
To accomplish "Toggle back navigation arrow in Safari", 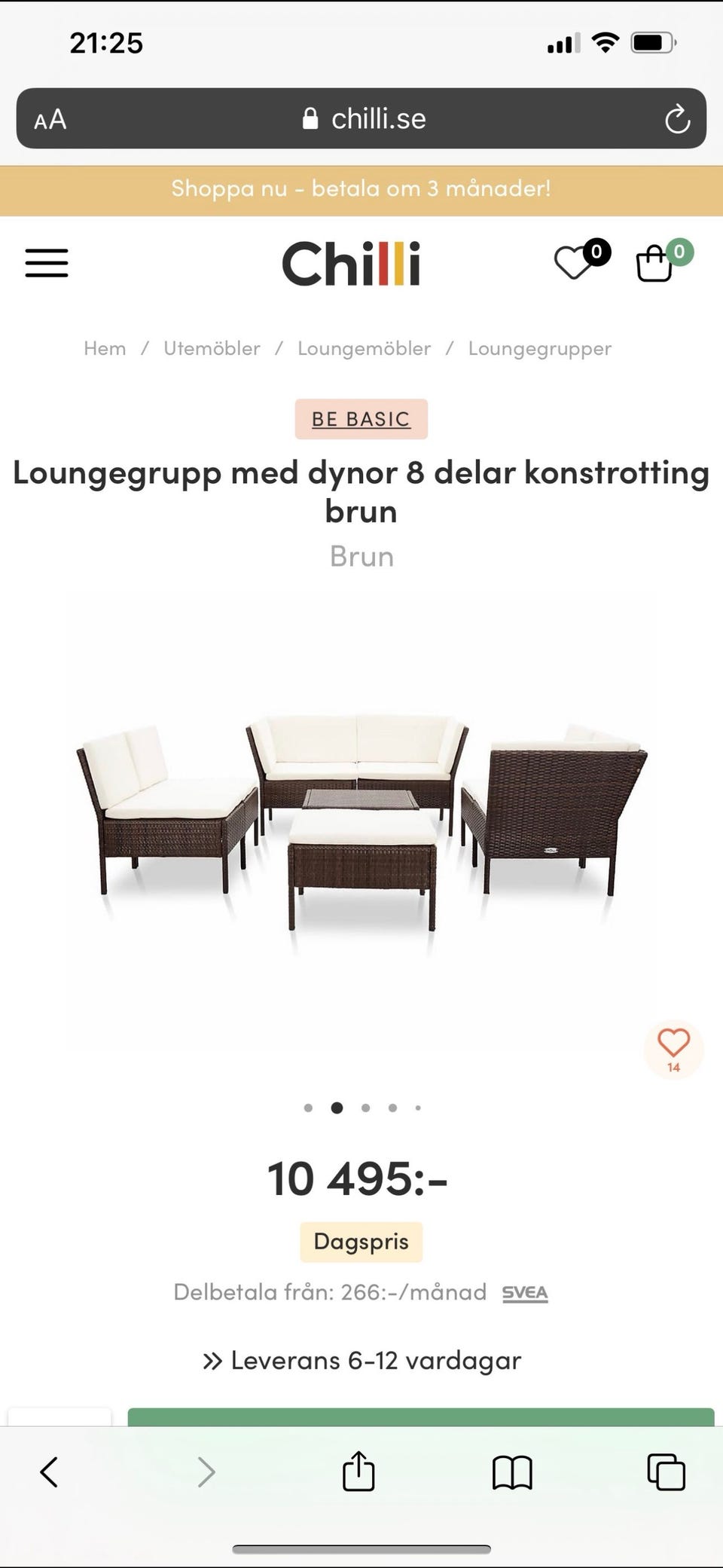I will (48, 1471).
